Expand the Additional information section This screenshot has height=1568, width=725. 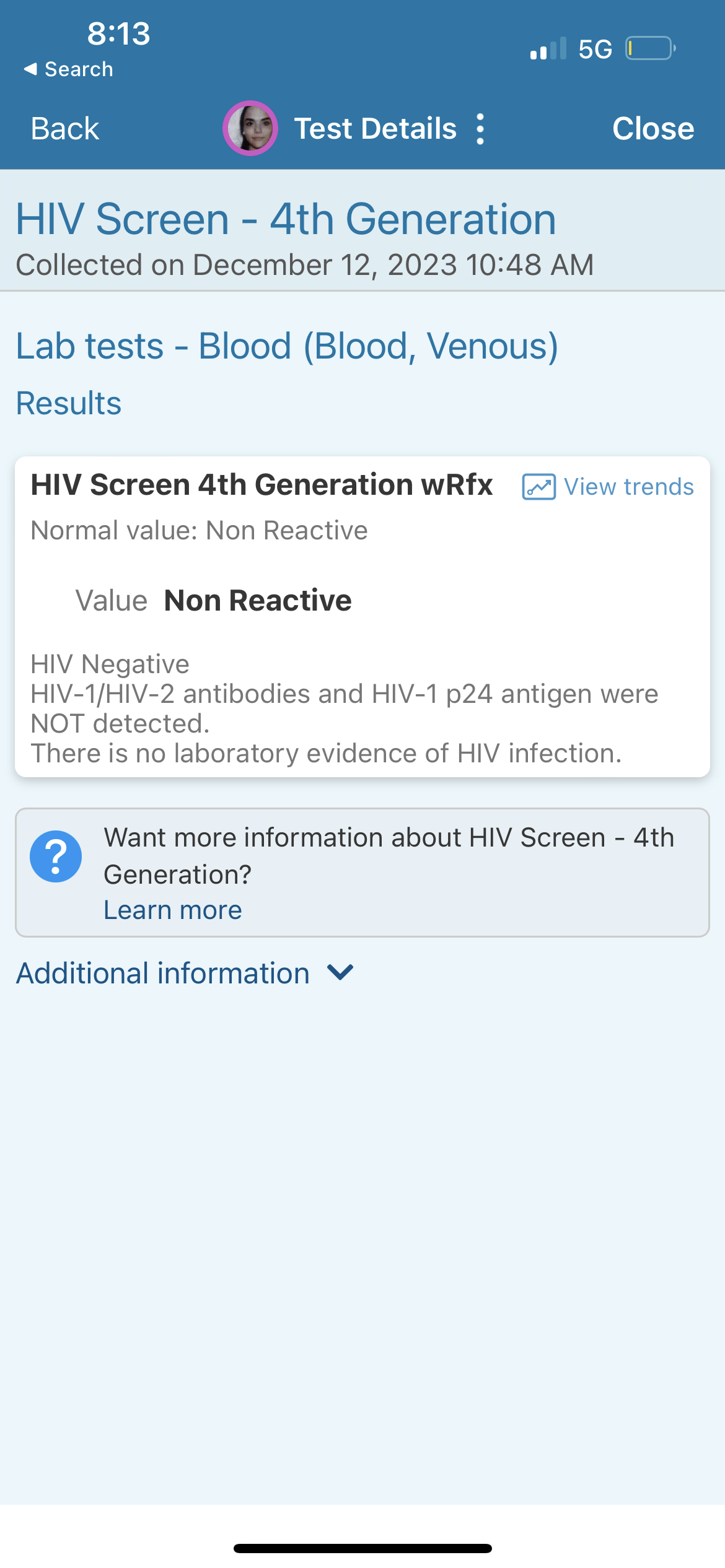click(x=185, y=973)
